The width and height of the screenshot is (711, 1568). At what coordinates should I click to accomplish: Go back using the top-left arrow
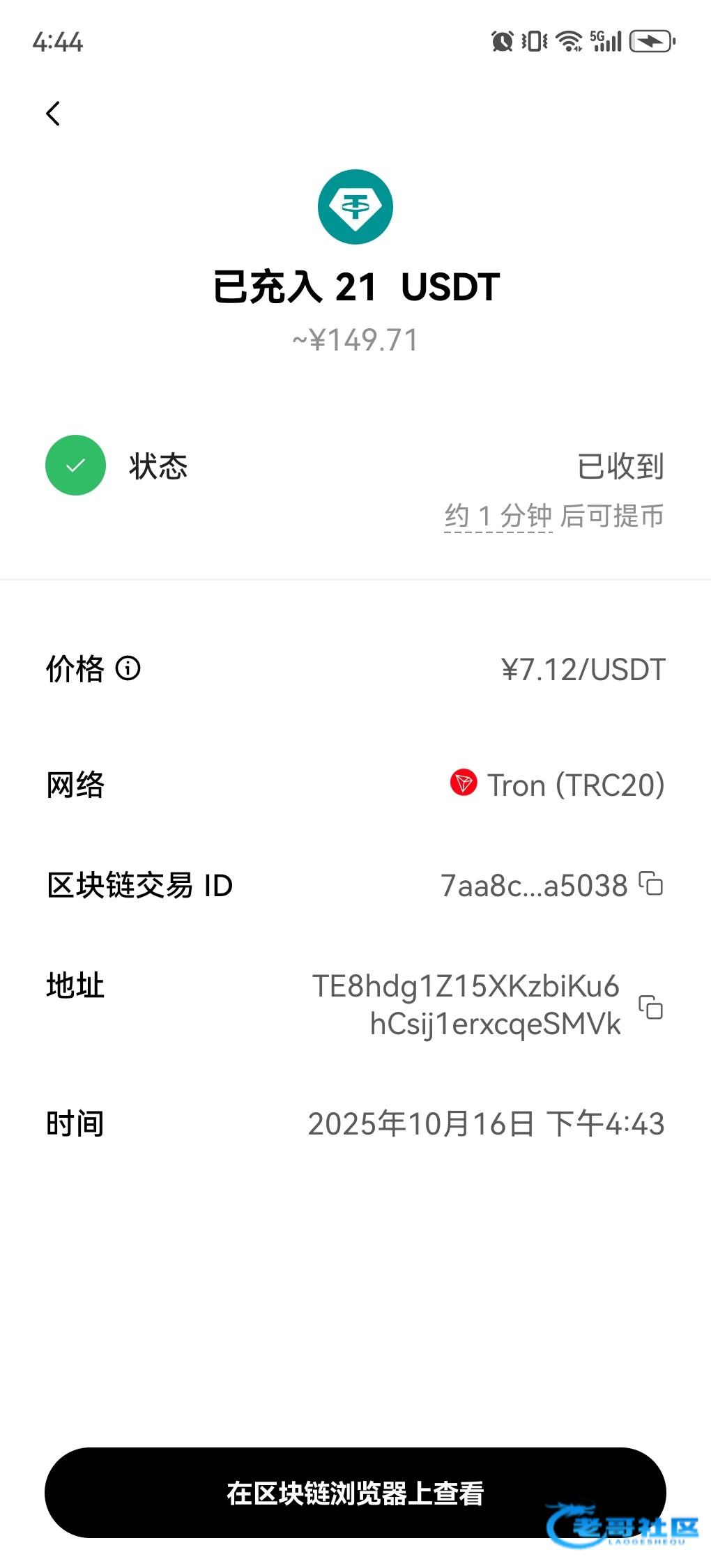(x=53, y=114)
